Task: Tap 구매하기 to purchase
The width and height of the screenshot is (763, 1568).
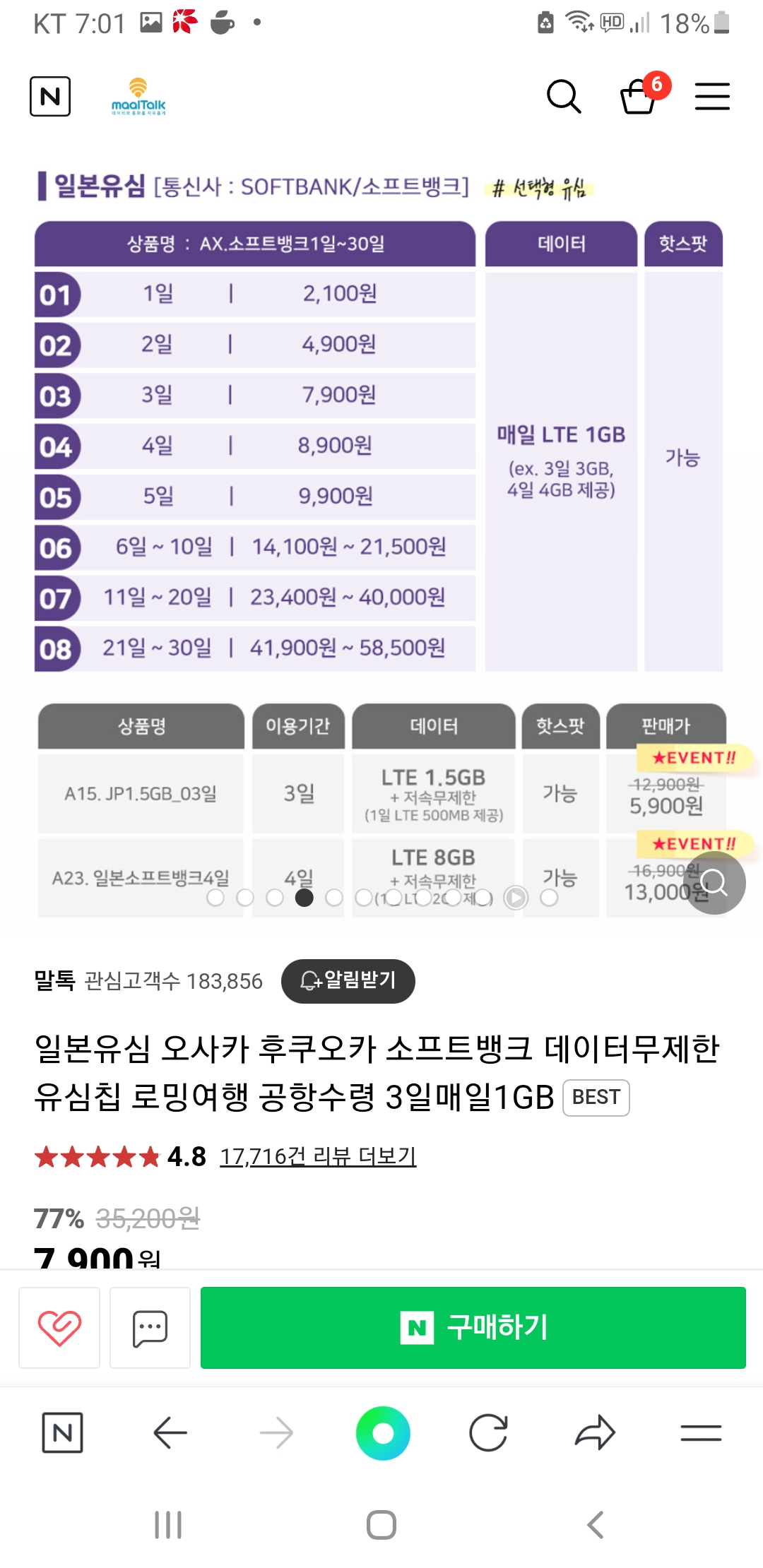Action: click(x=473, y=1328)
